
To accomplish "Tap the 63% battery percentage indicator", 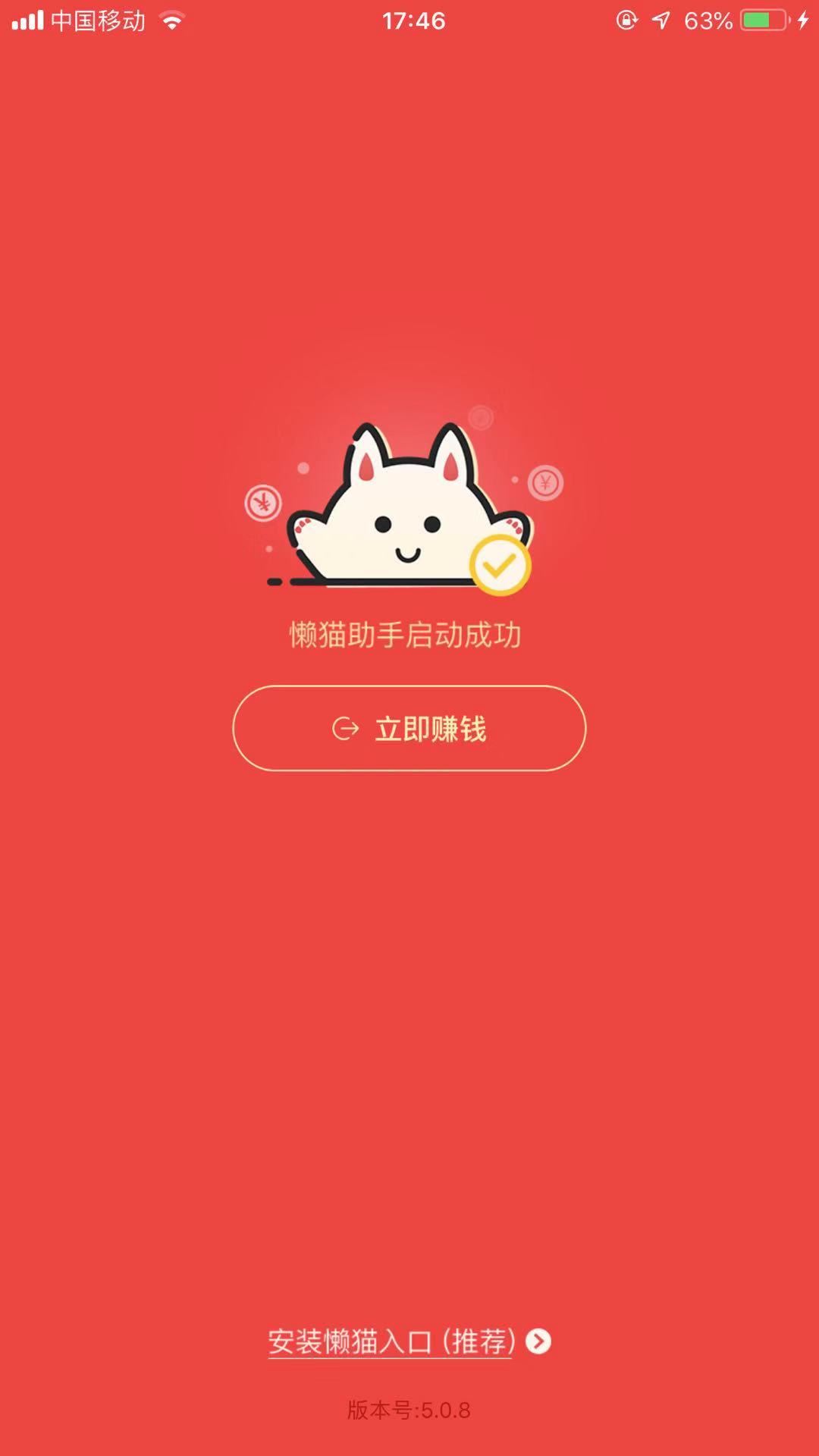I will (x=708, y=22).
